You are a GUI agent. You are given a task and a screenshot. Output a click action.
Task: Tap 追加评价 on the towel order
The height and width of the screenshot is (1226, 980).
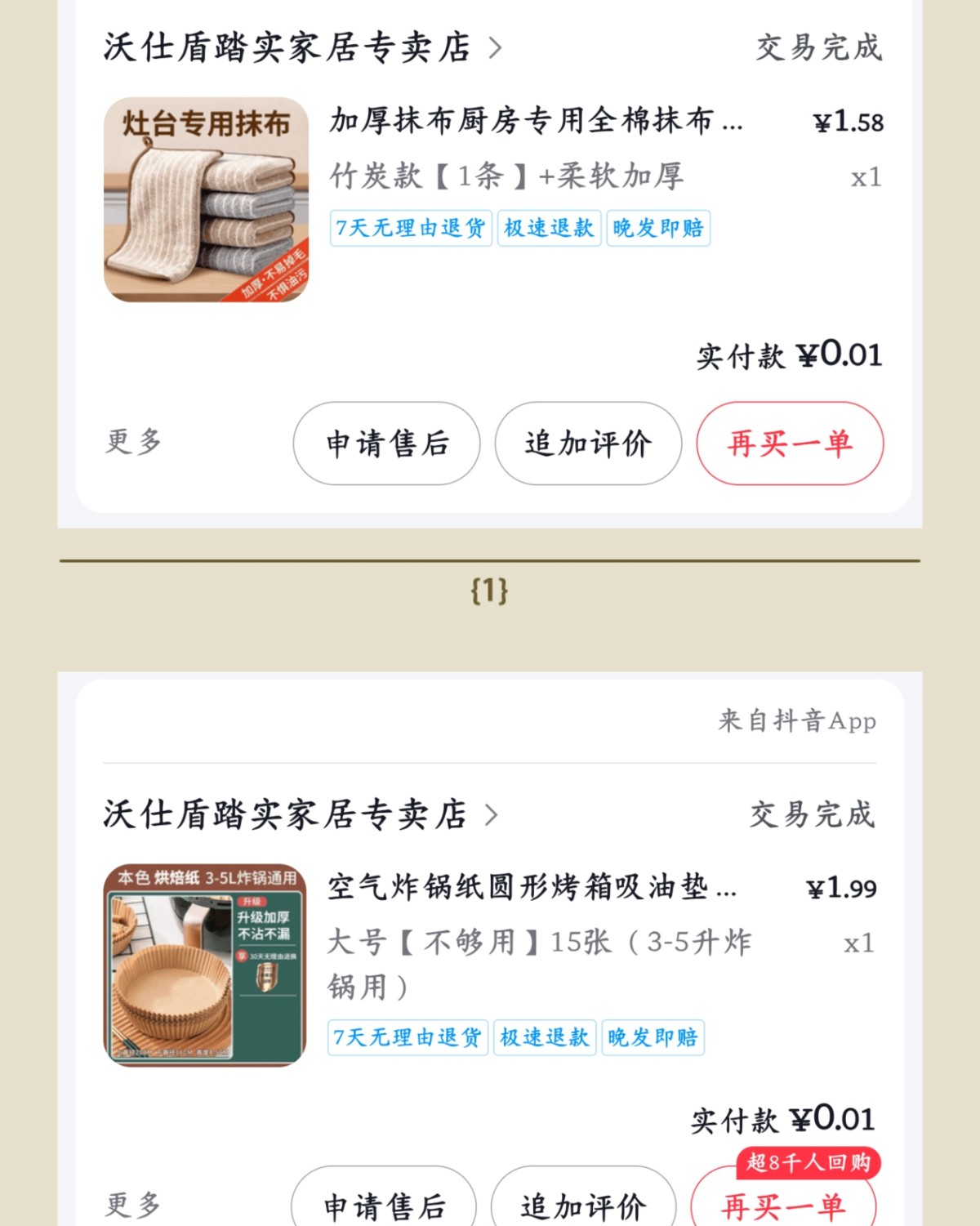[587, 444]
